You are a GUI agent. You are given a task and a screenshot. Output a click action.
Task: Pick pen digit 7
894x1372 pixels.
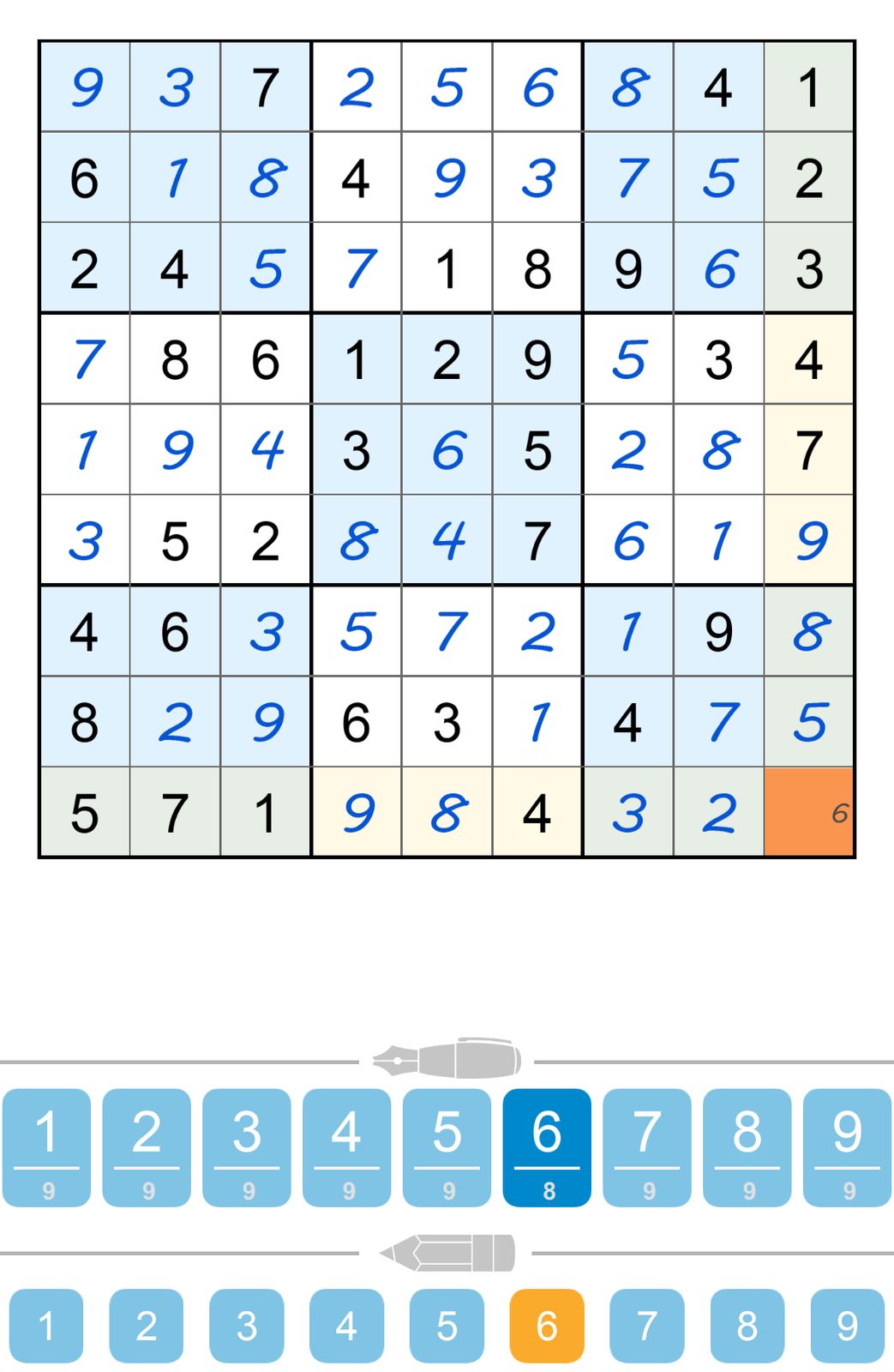(x=647, y=1147)
